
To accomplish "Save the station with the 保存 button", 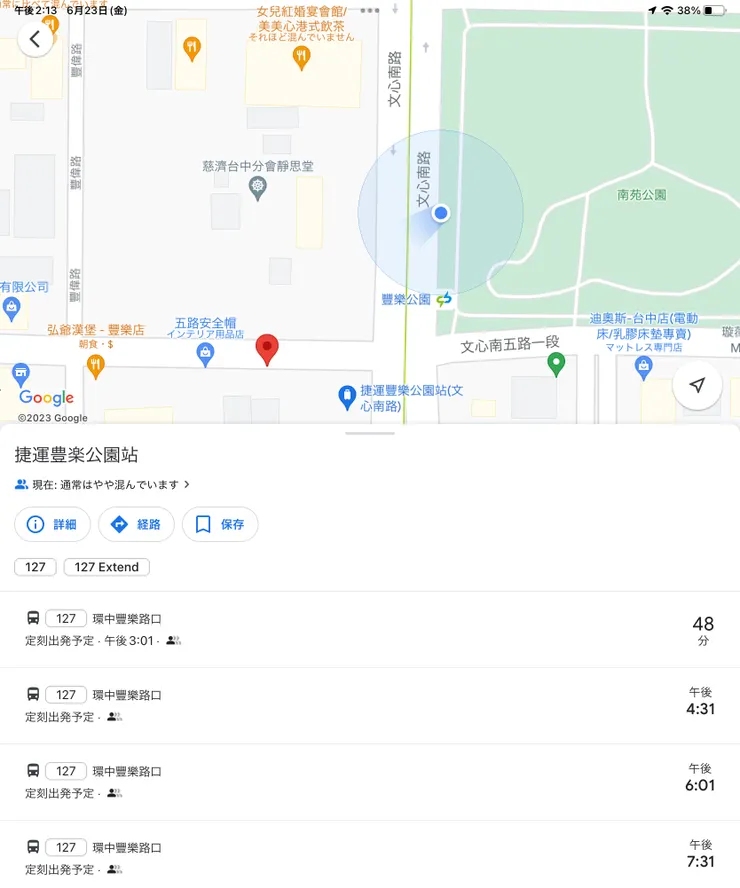I will [x=220, y=525].
